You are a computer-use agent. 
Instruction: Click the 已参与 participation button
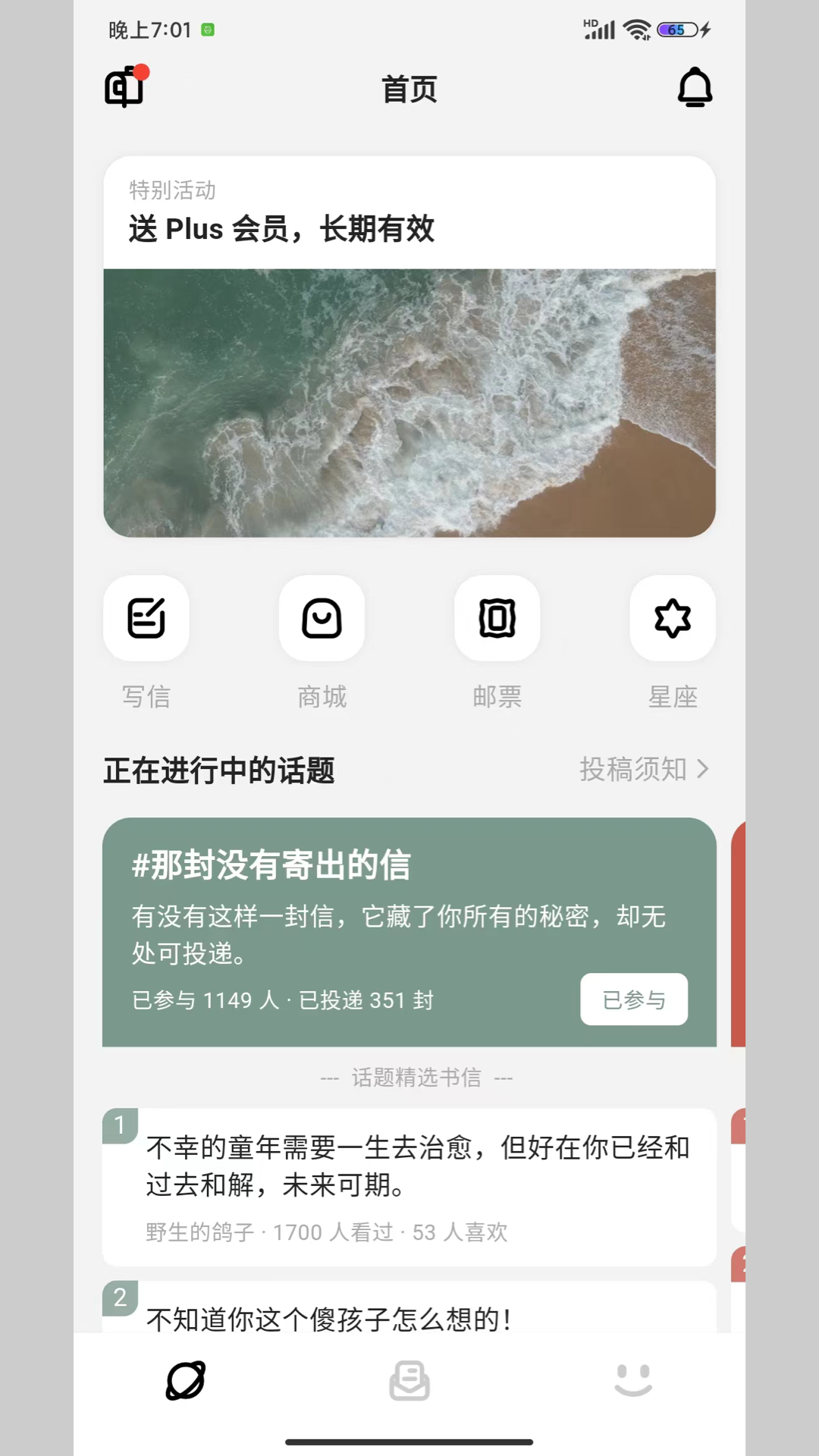(x=634, y=999)
